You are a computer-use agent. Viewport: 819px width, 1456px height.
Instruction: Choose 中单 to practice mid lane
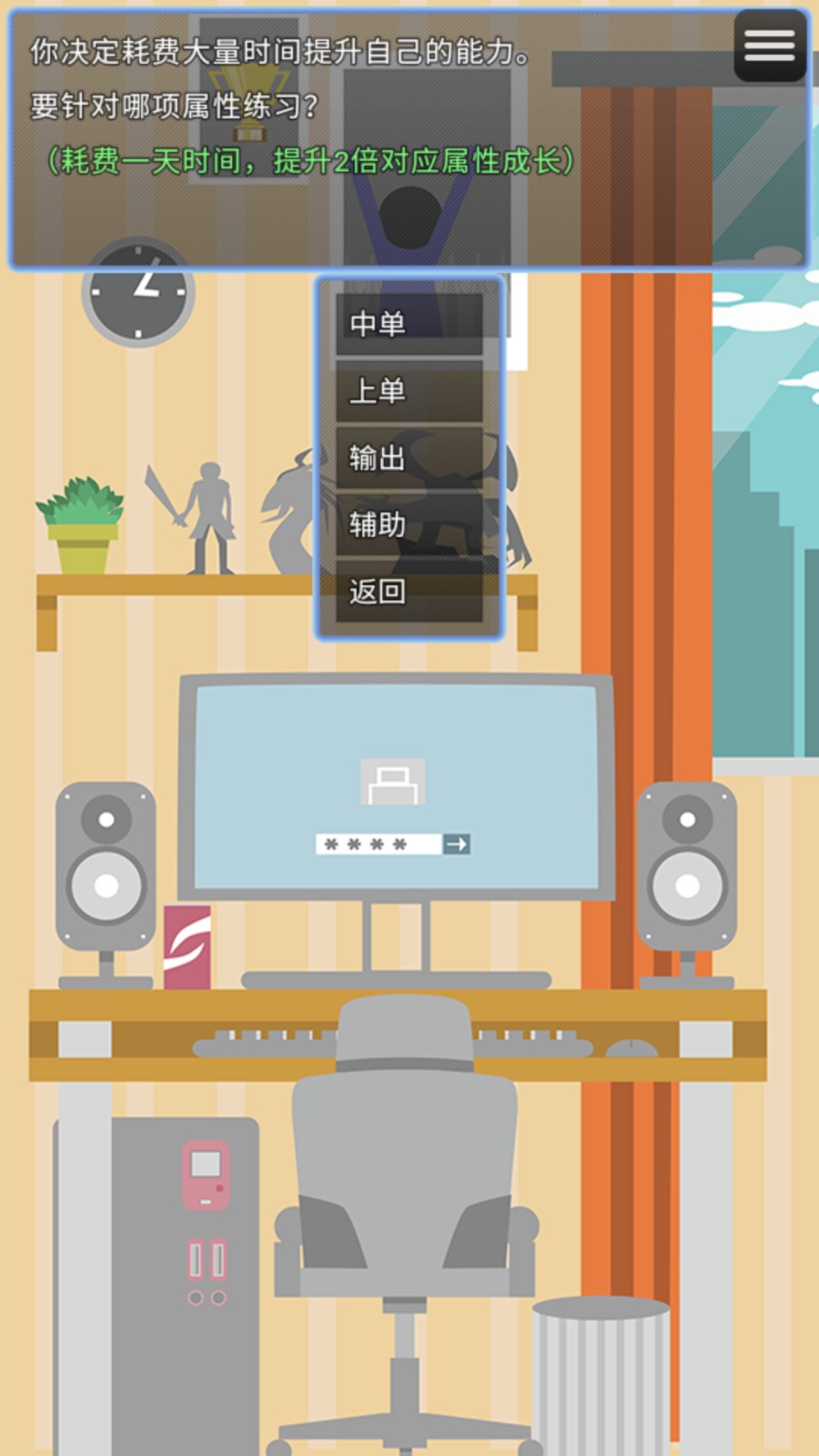pyautogui.click(x=409, y=324)
